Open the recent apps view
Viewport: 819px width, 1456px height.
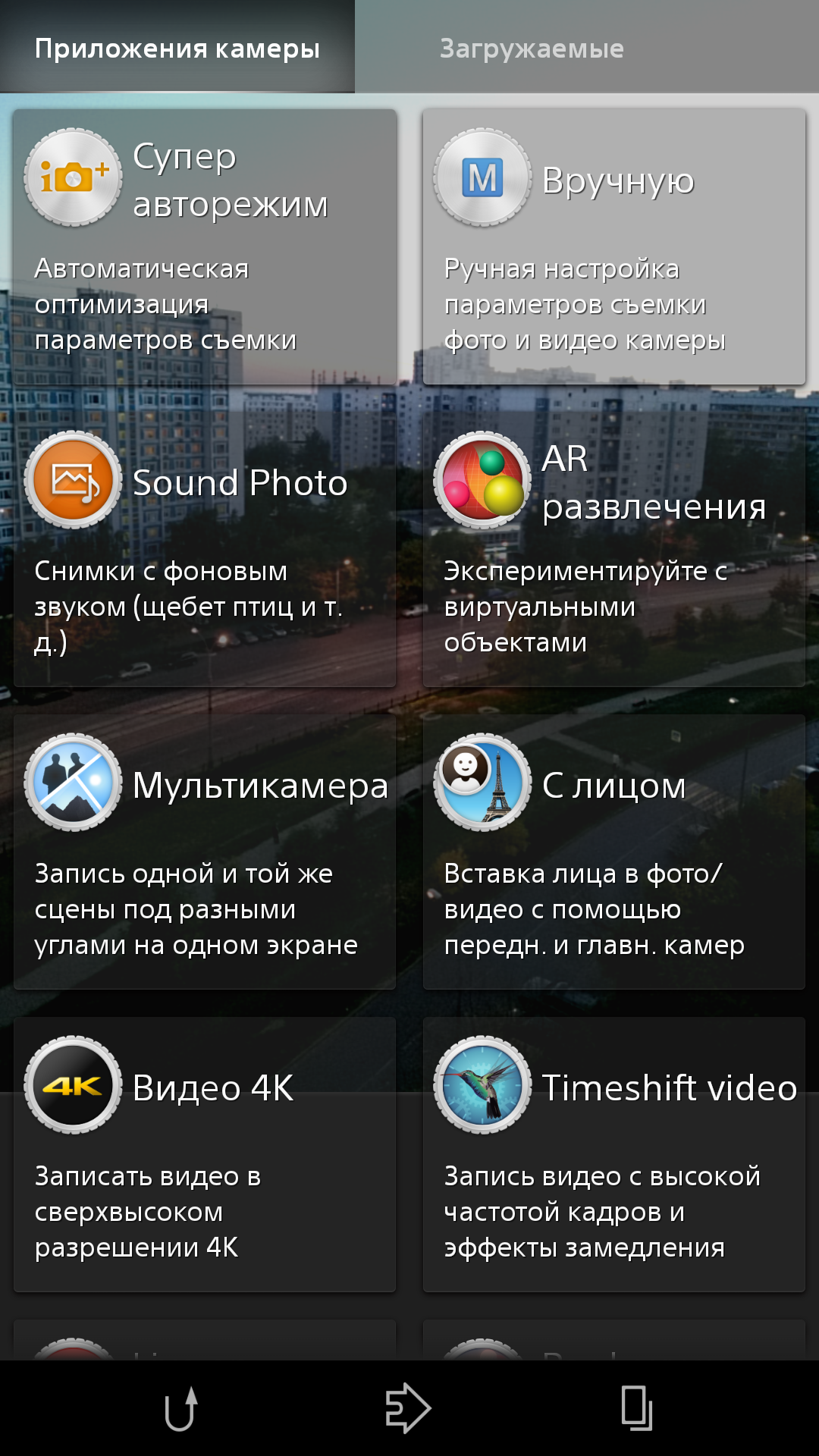637,1408
